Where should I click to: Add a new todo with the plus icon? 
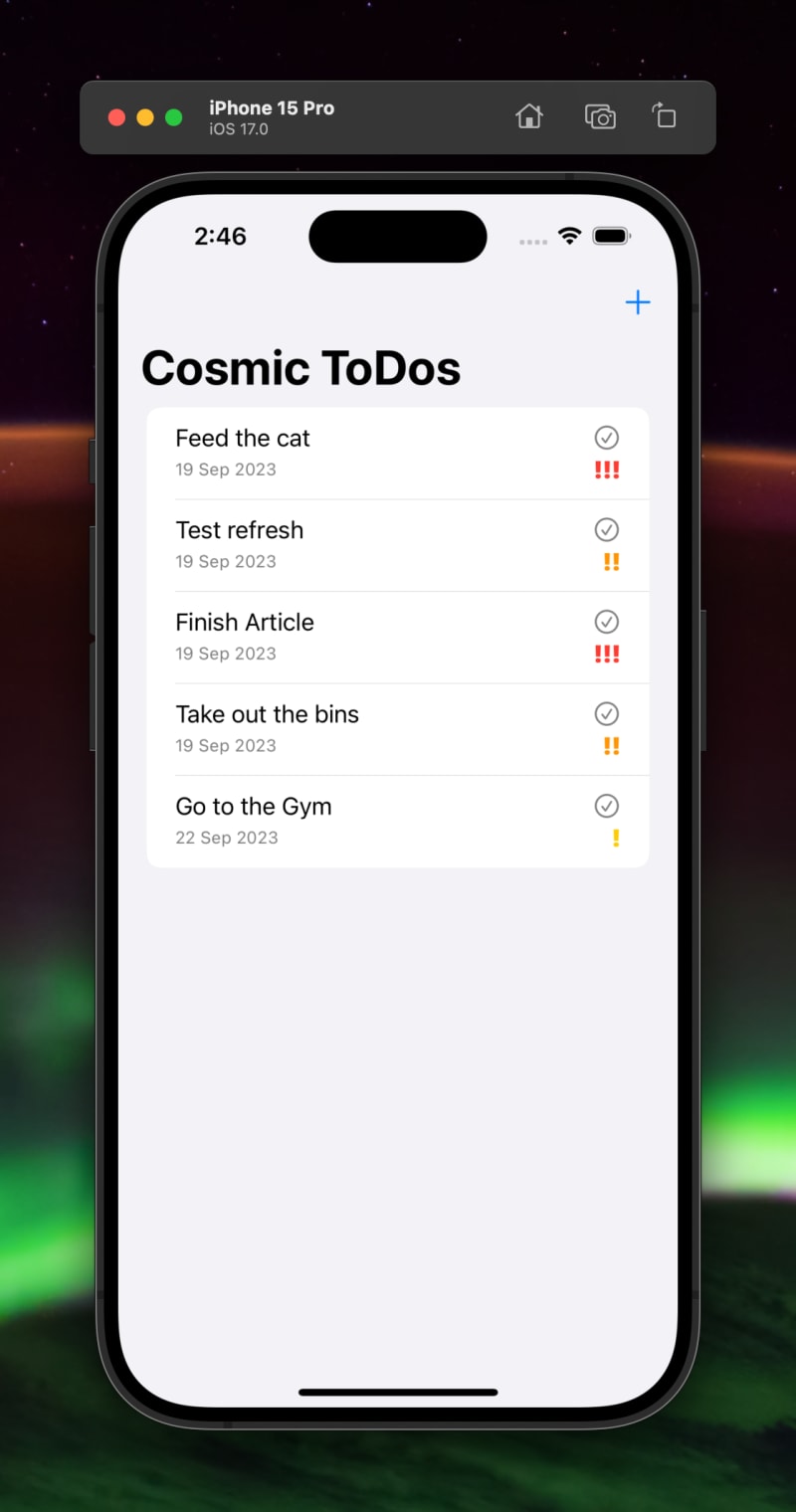point(638,302)
